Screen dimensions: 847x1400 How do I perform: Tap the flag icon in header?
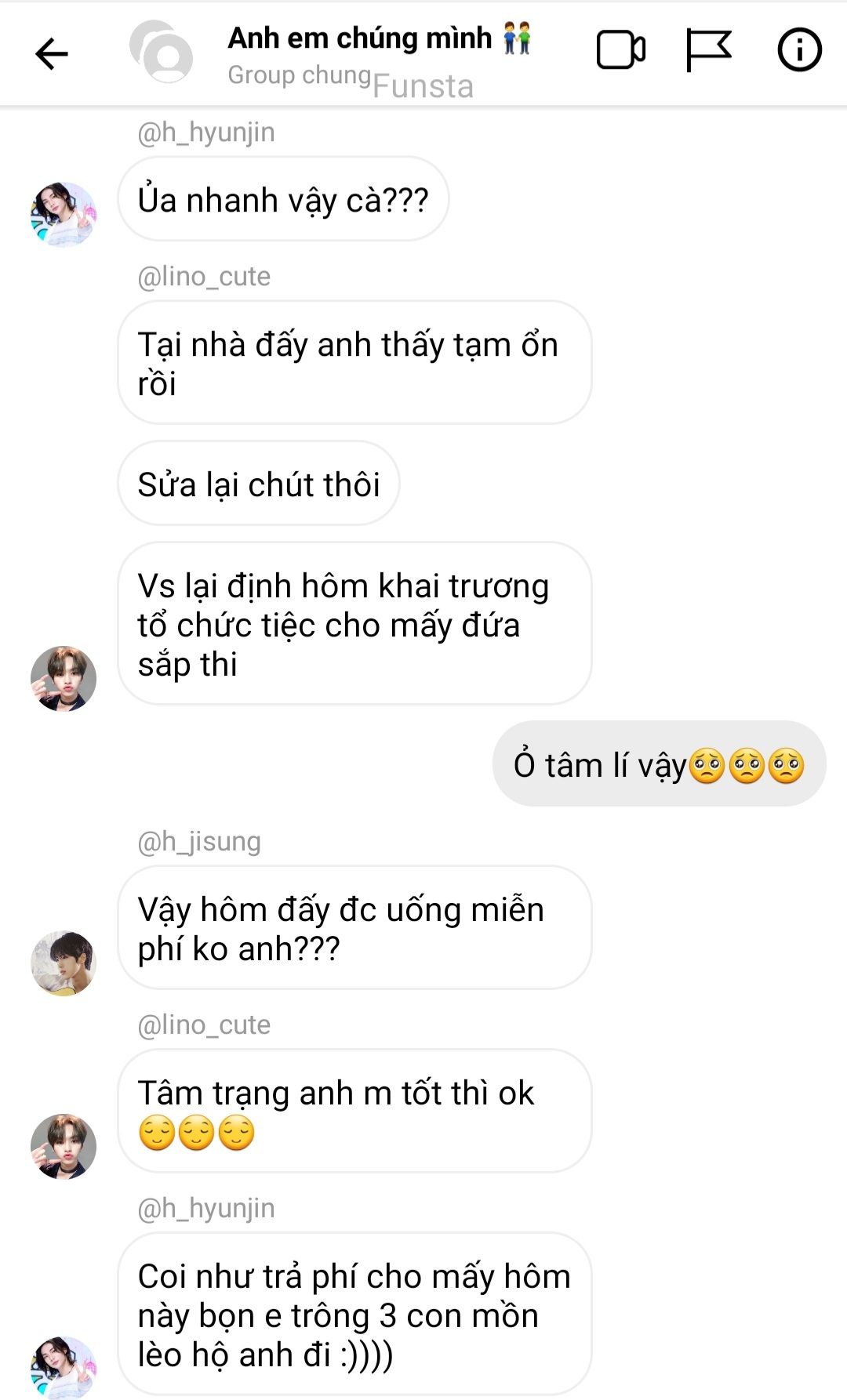[708, 51]
